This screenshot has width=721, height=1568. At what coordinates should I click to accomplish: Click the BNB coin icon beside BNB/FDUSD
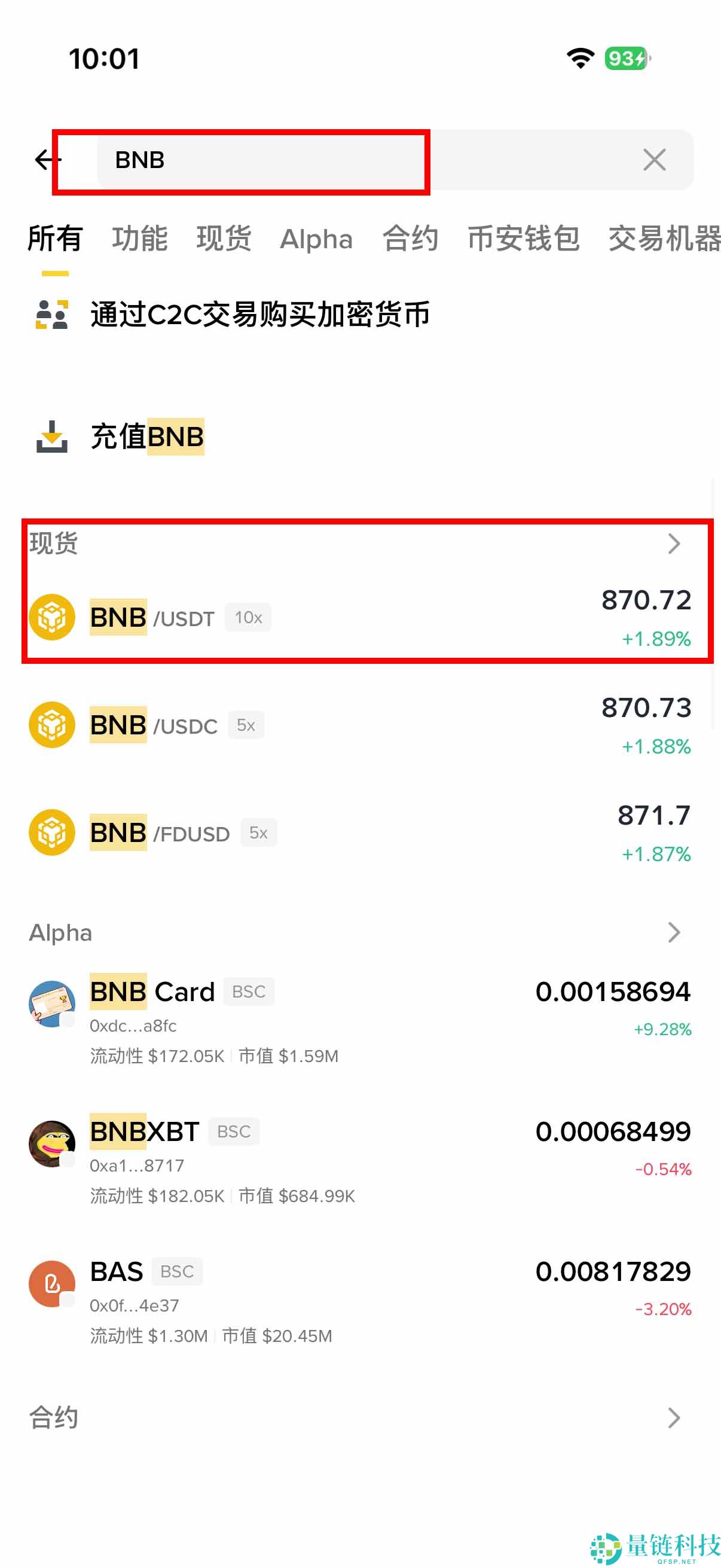pyautogui.click(x=52, y=832)
